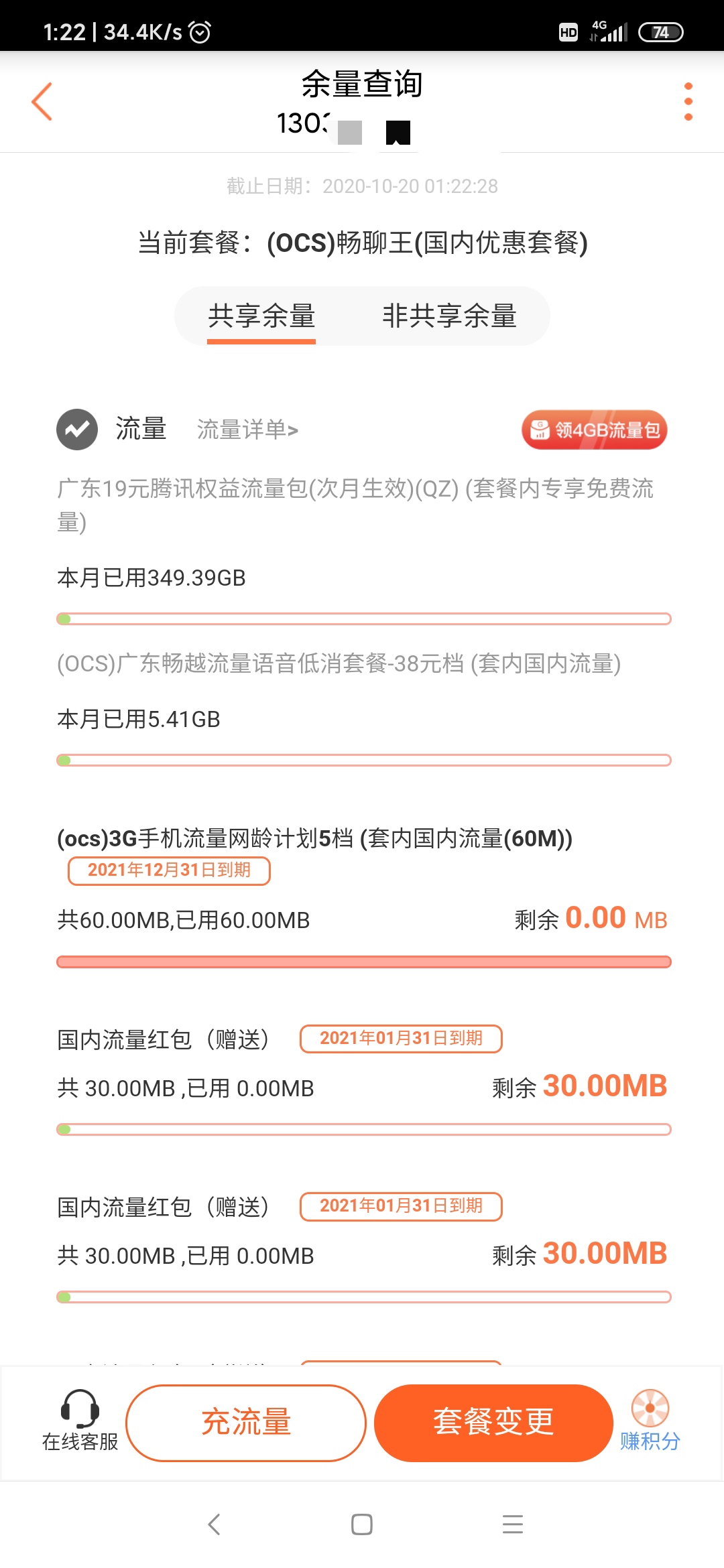Claim the 领4GB流量包 offer
The width and height of the screenshot is (724, 1568).
pos(595,430)
